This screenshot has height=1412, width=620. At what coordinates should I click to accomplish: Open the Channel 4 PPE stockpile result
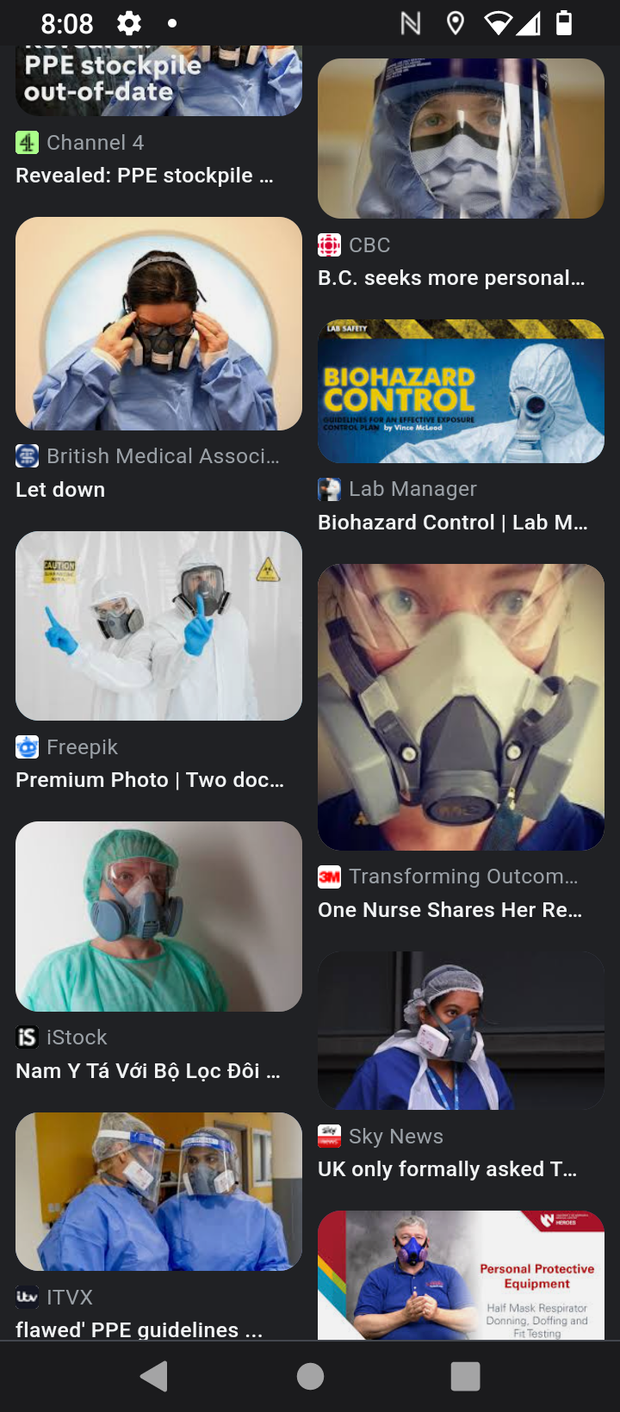tap(158, 80)
